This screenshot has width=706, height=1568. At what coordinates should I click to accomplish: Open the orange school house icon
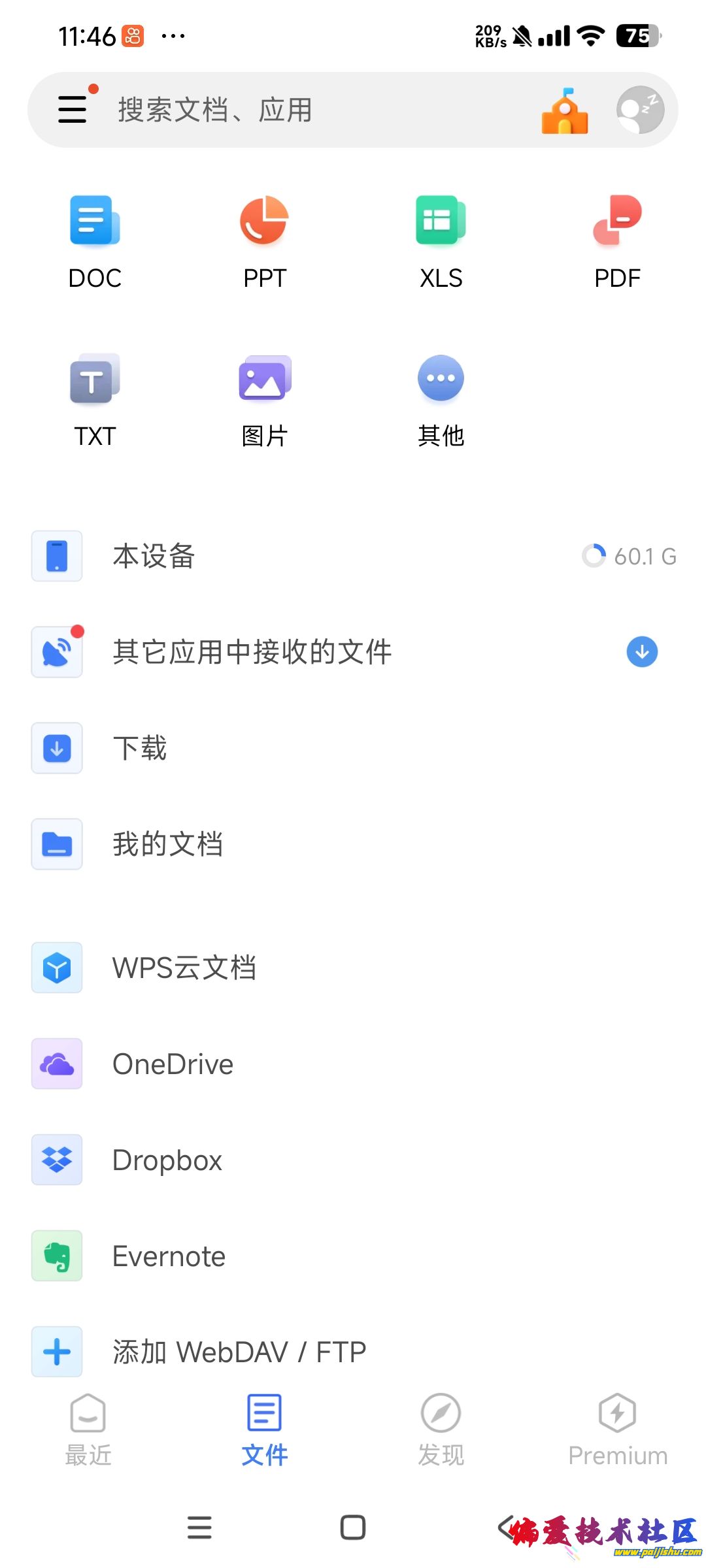coord(565,111)
